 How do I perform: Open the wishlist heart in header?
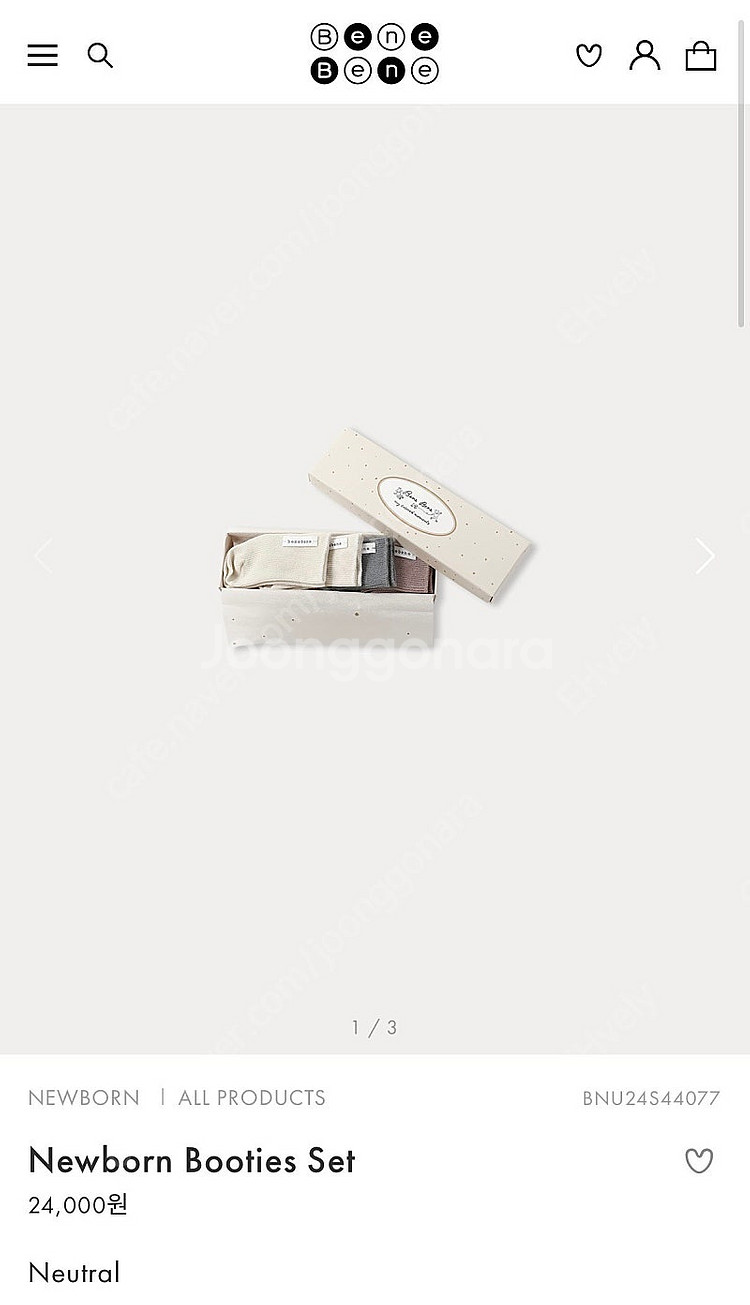[589, 56]
